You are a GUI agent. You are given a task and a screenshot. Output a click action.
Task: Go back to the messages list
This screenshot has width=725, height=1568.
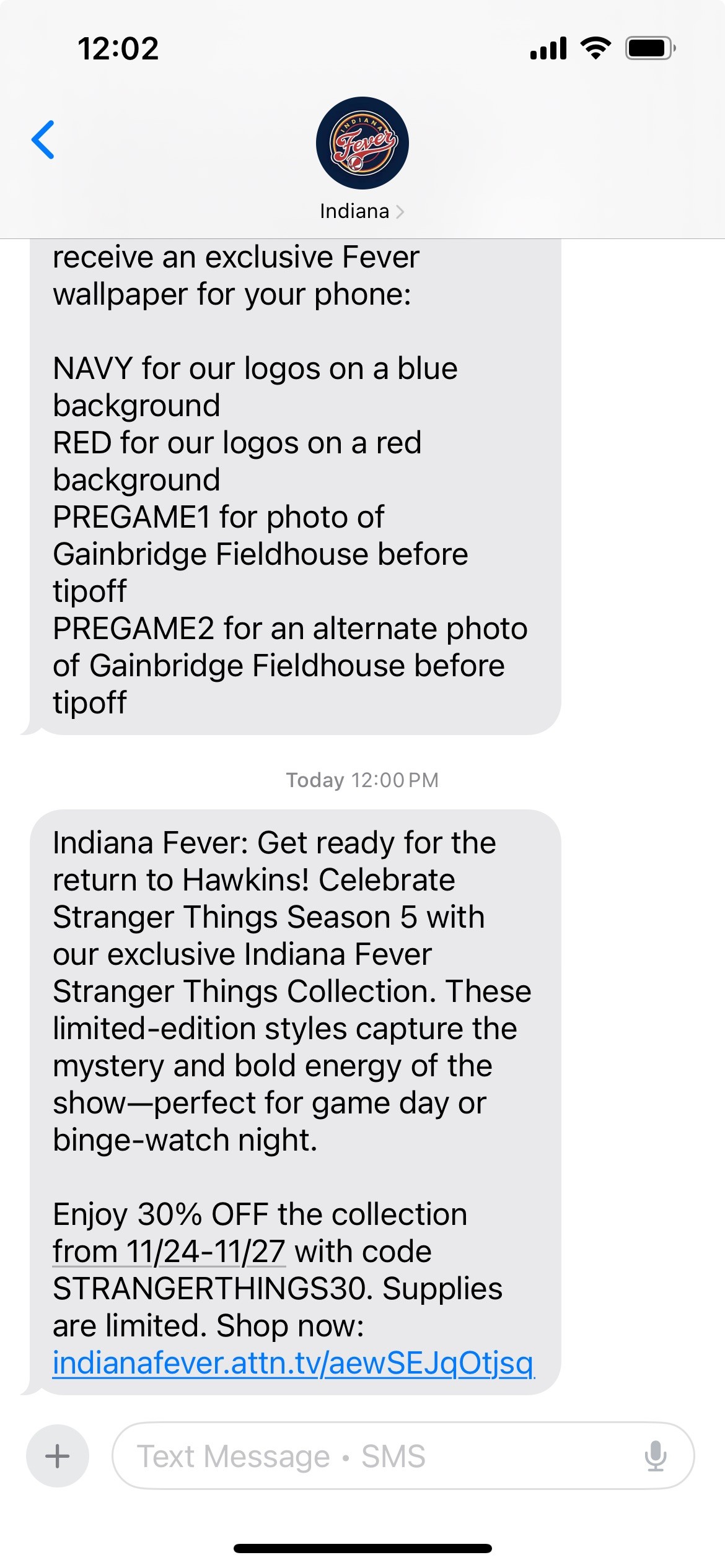pyautogui.click(x=43, y=140)
